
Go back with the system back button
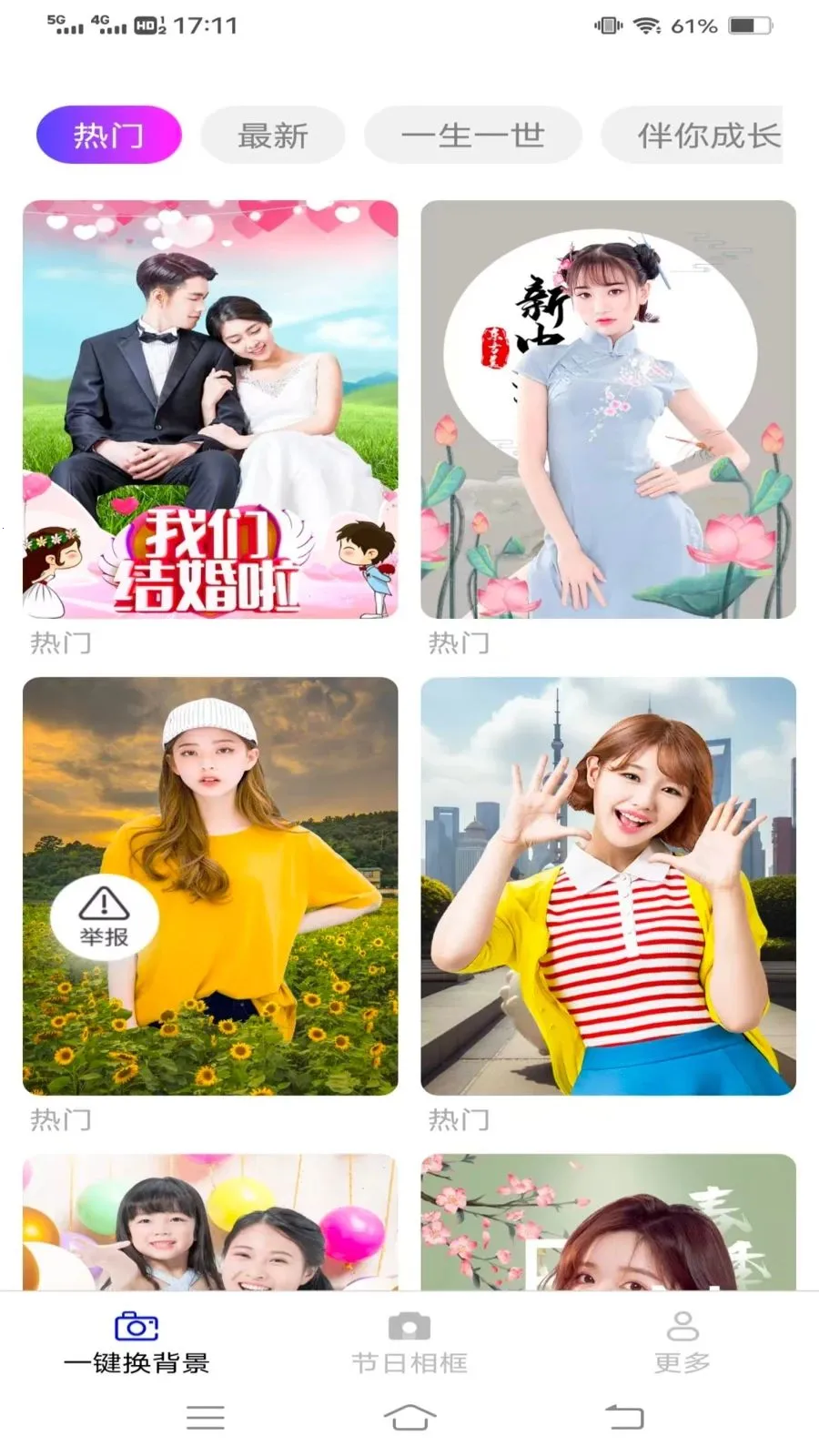tap(624, 1417)
